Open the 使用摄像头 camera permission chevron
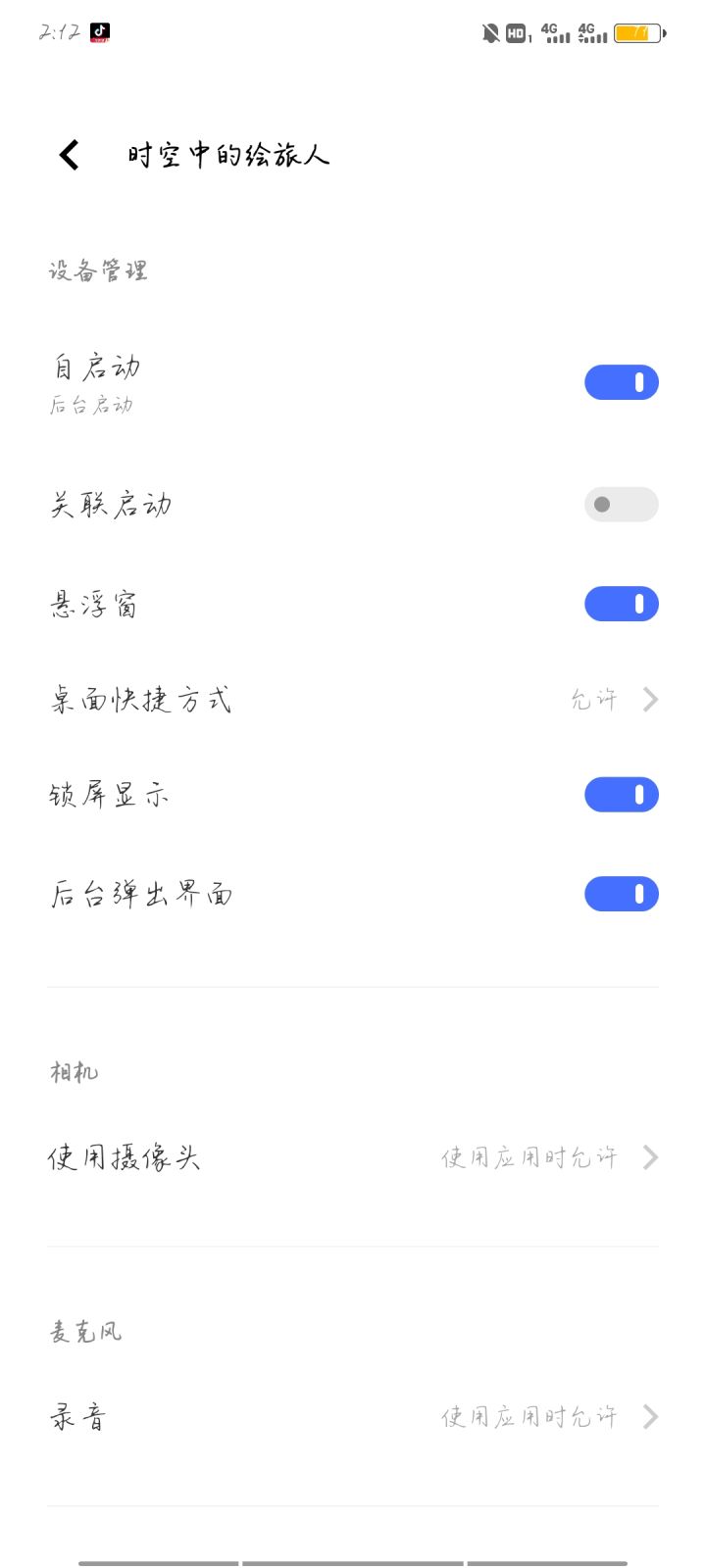Screen dimensions: 706x1568 tap(649, 1157)
